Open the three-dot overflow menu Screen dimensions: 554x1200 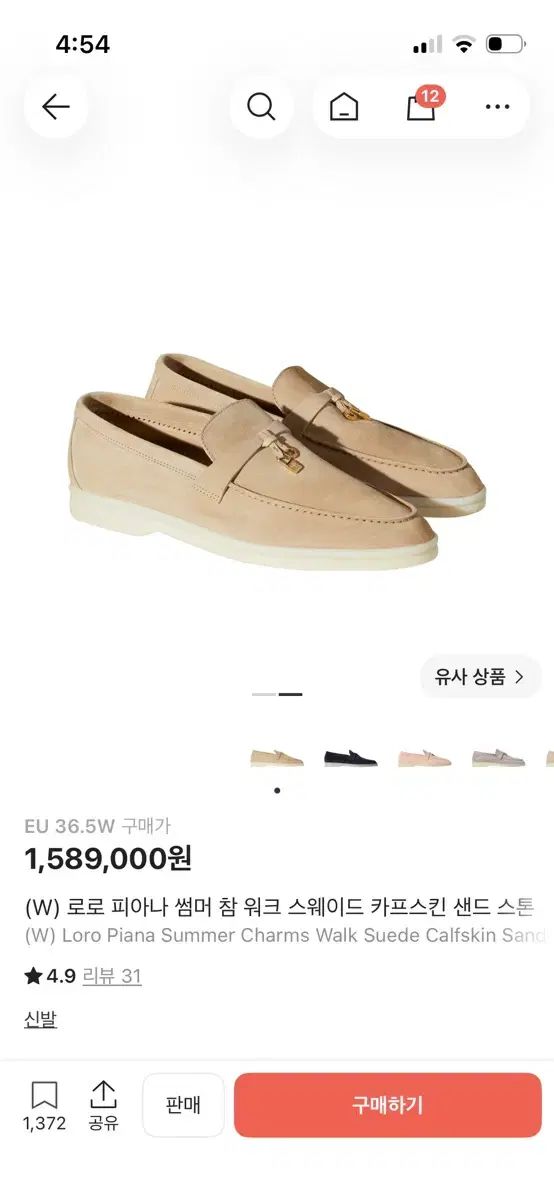pyautogui.click(x=497, y=106)
